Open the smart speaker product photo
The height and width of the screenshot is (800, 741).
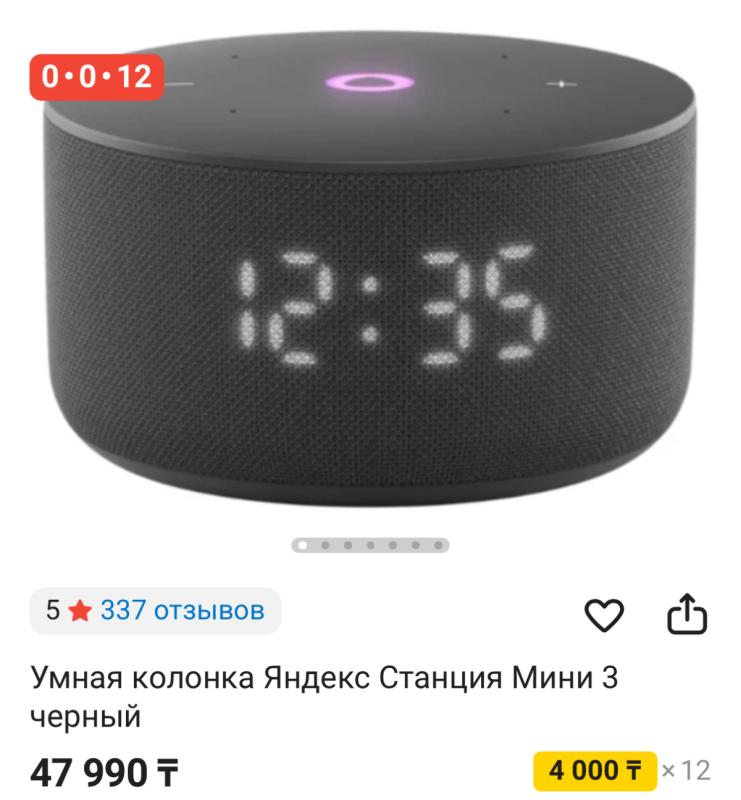pyautogui.click(x=370, y=290)
